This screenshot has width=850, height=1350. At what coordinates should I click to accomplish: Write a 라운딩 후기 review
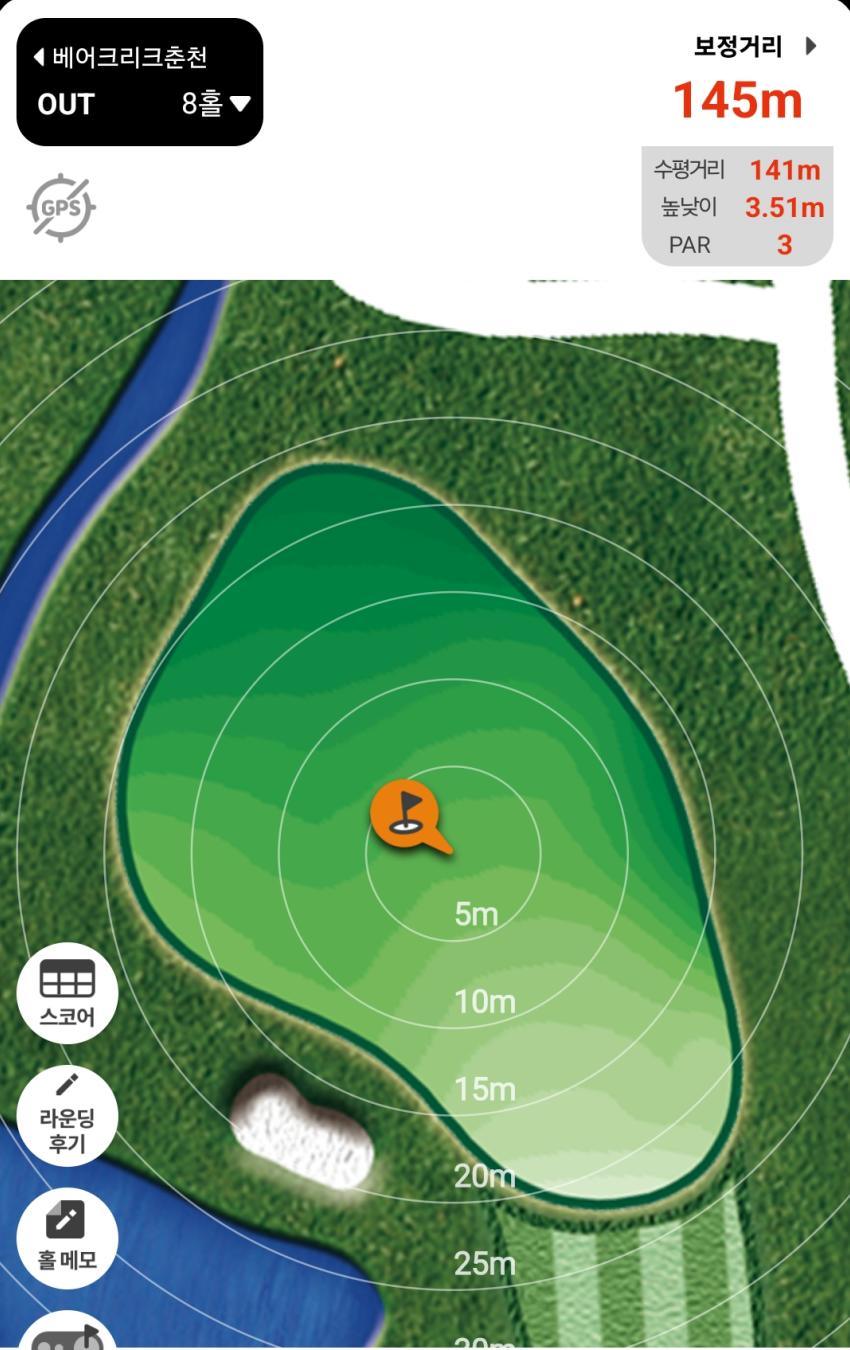tap(67, 1115)
